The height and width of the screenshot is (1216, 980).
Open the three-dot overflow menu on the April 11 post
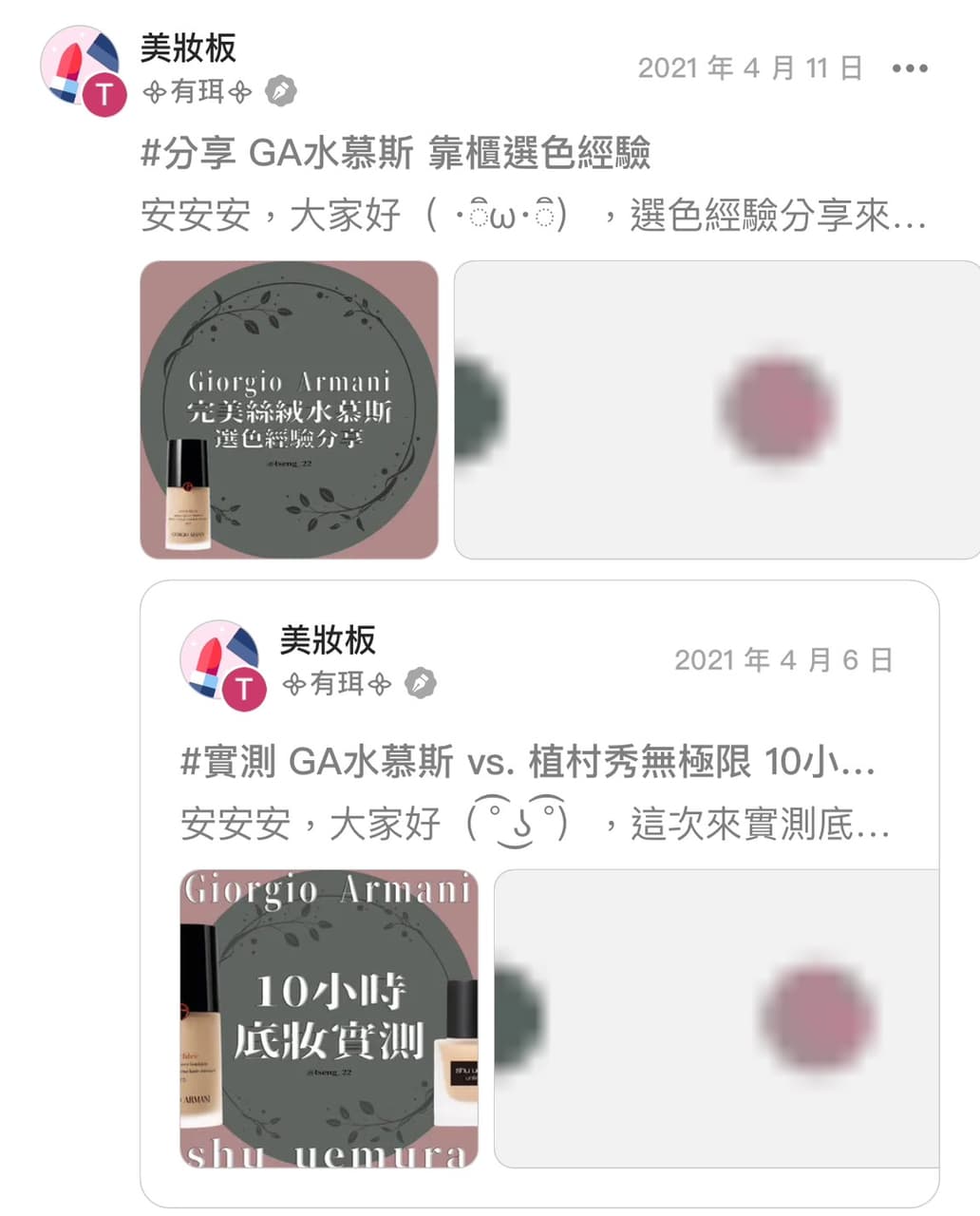point(909,68)
